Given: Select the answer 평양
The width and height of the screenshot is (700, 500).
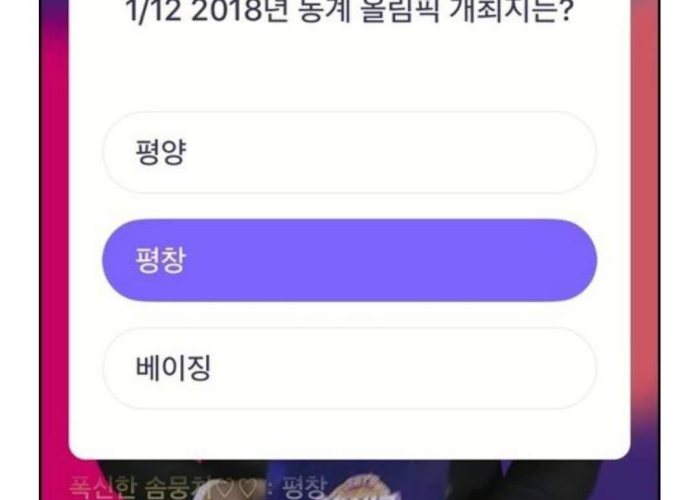Looking at the screenshot, I should pyautogui.click(x=349, y=153).
